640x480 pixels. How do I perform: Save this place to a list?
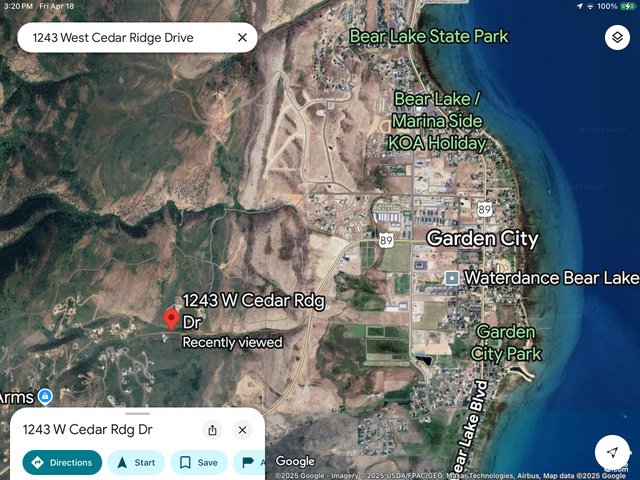(198, 462)
